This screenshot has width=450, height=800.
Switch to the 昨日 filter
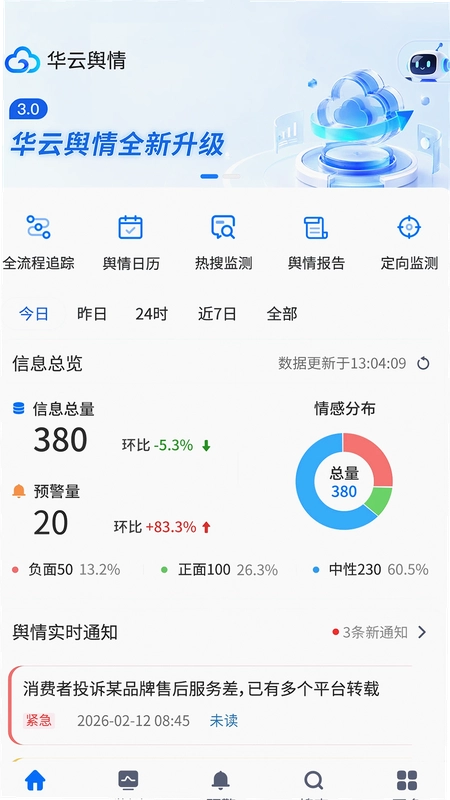[x=92, y=314]
